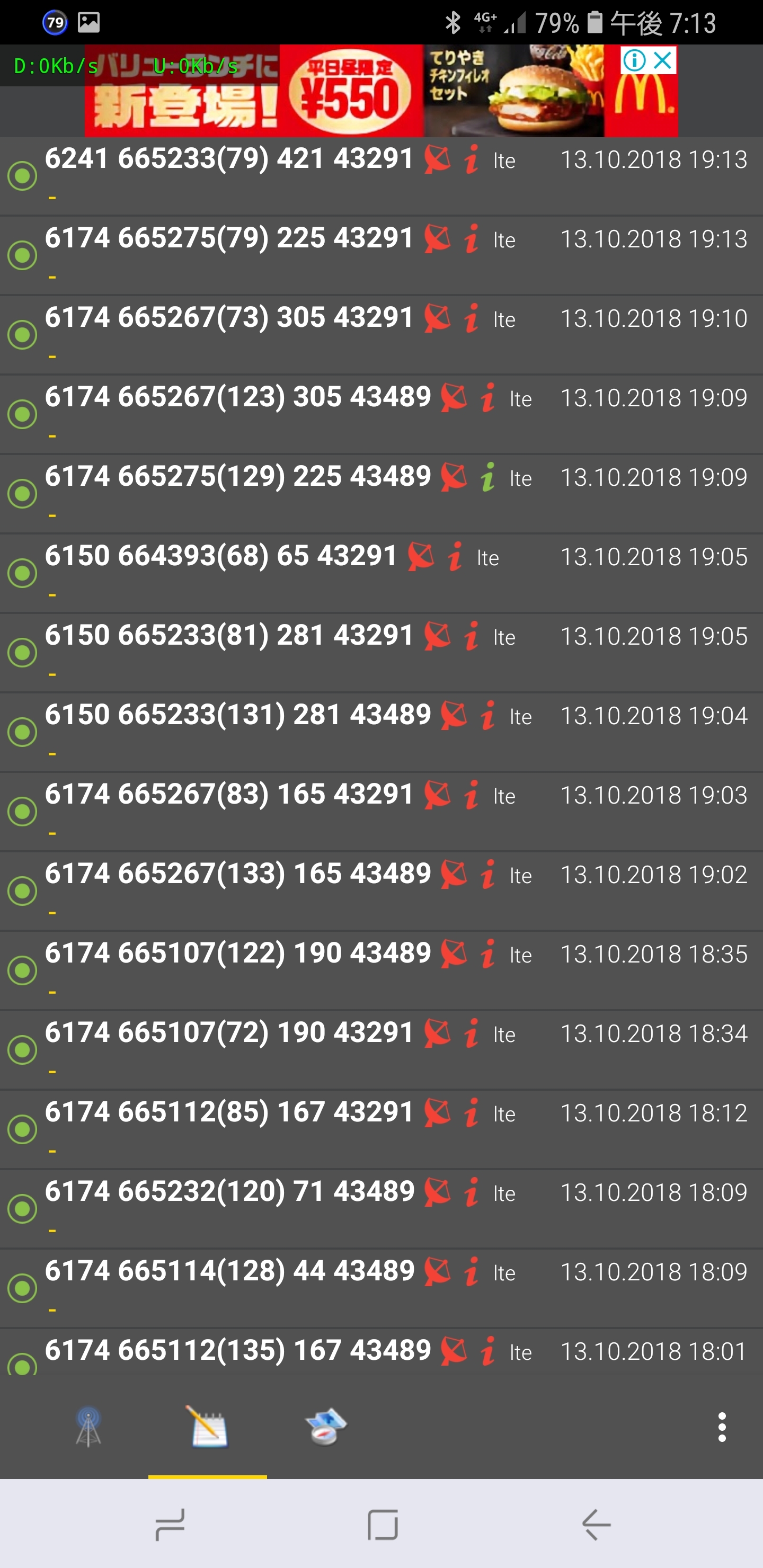
Task: Open entry 6150 665233(81) 281 43291
Action: click(x=381, y=653)
